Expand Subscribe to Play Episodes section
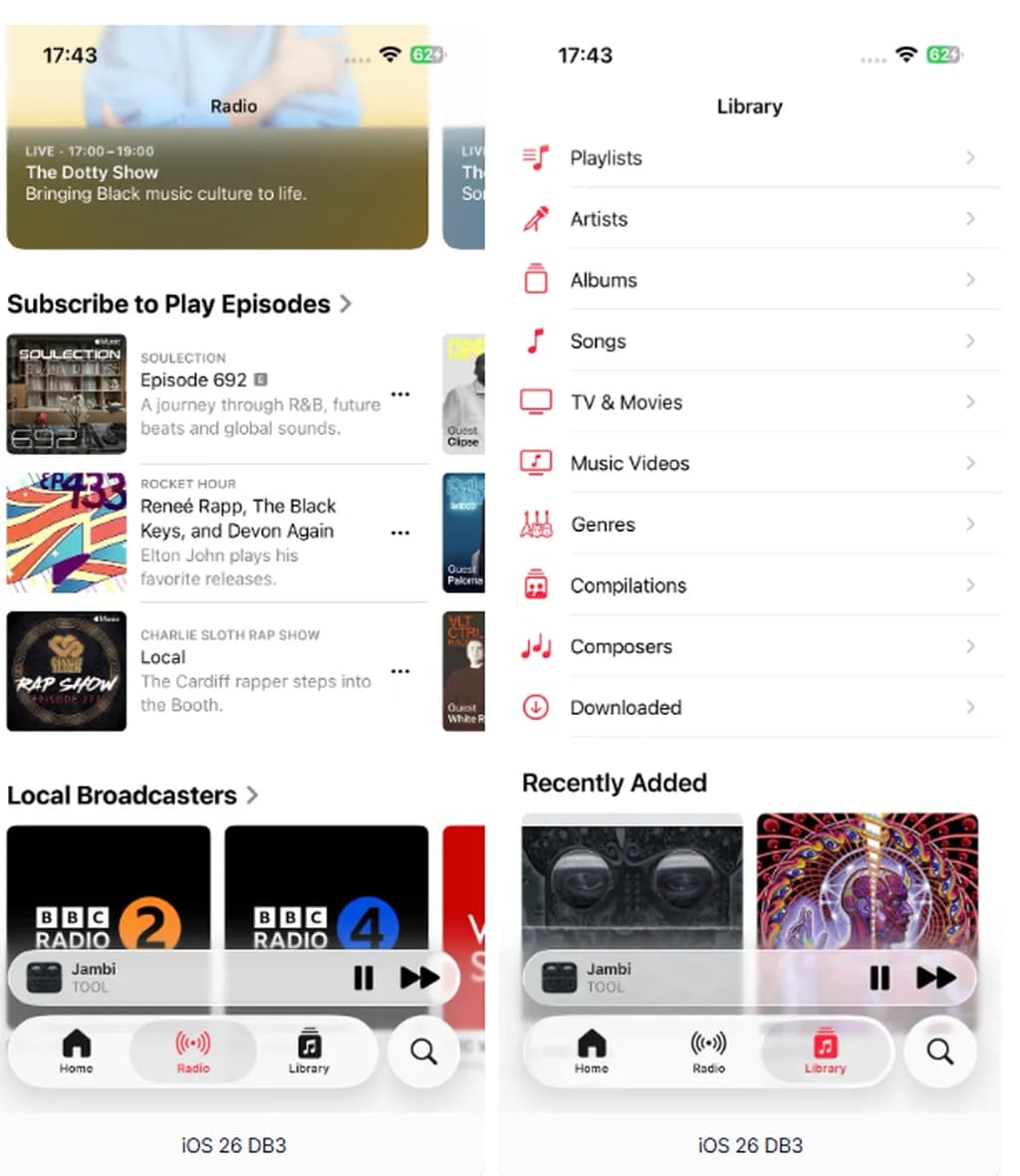Screen dimensions: 1020x1176 [x=346, y=304]
